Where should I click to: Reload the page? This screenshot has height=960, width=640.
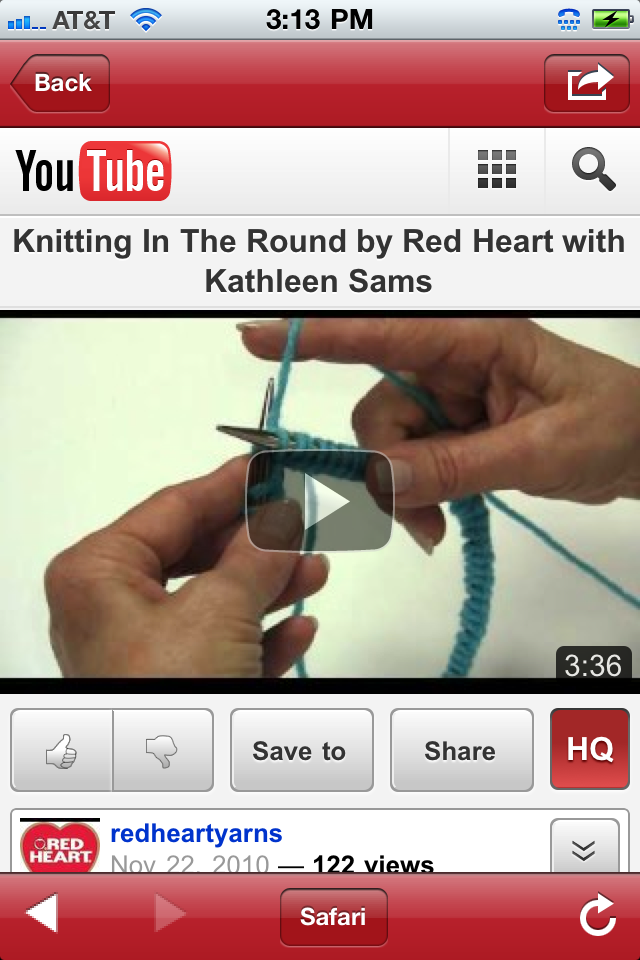click(597, 915)
